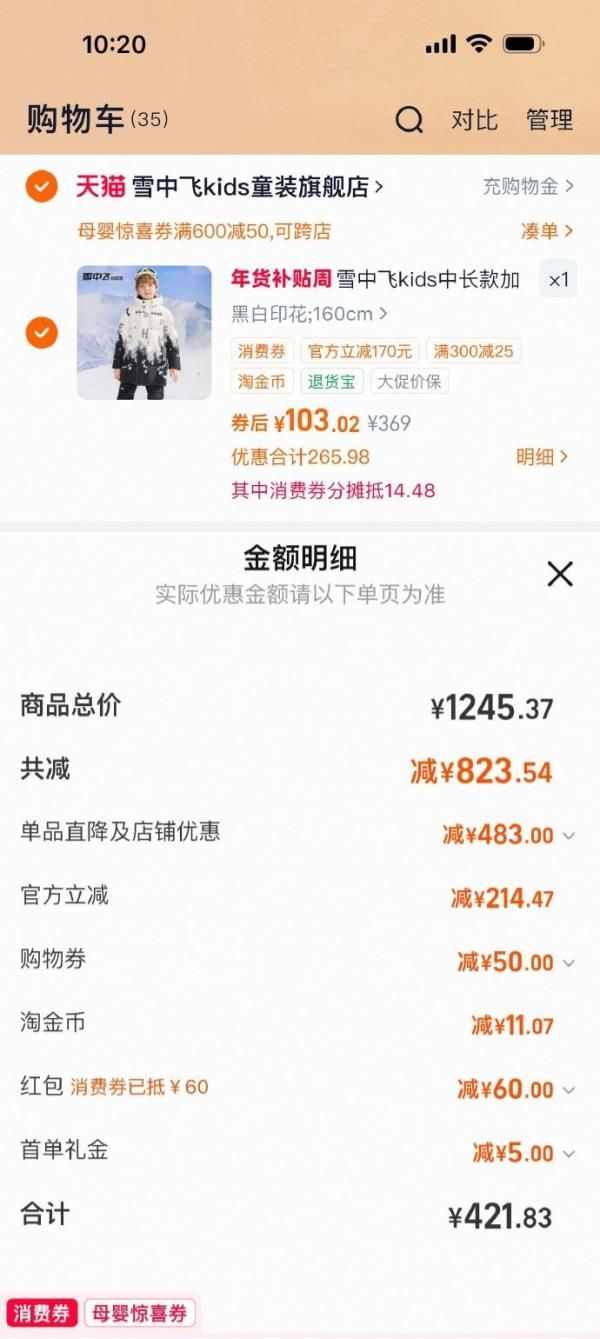Open 充购物金 top-up link
Screen dimensions: 600x1339
tap(528, 186)
